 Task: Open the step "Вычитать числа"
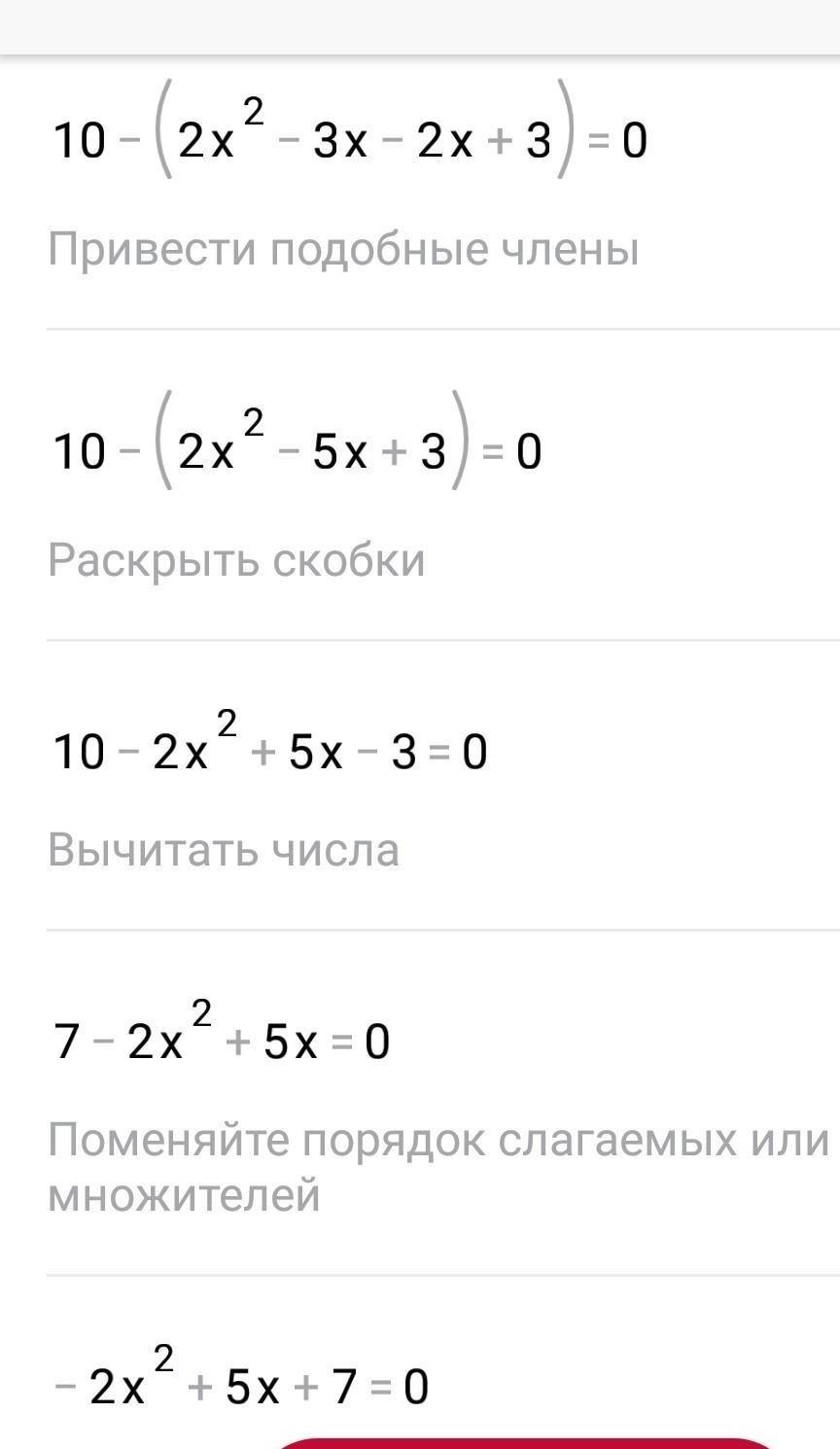[224, 850]
